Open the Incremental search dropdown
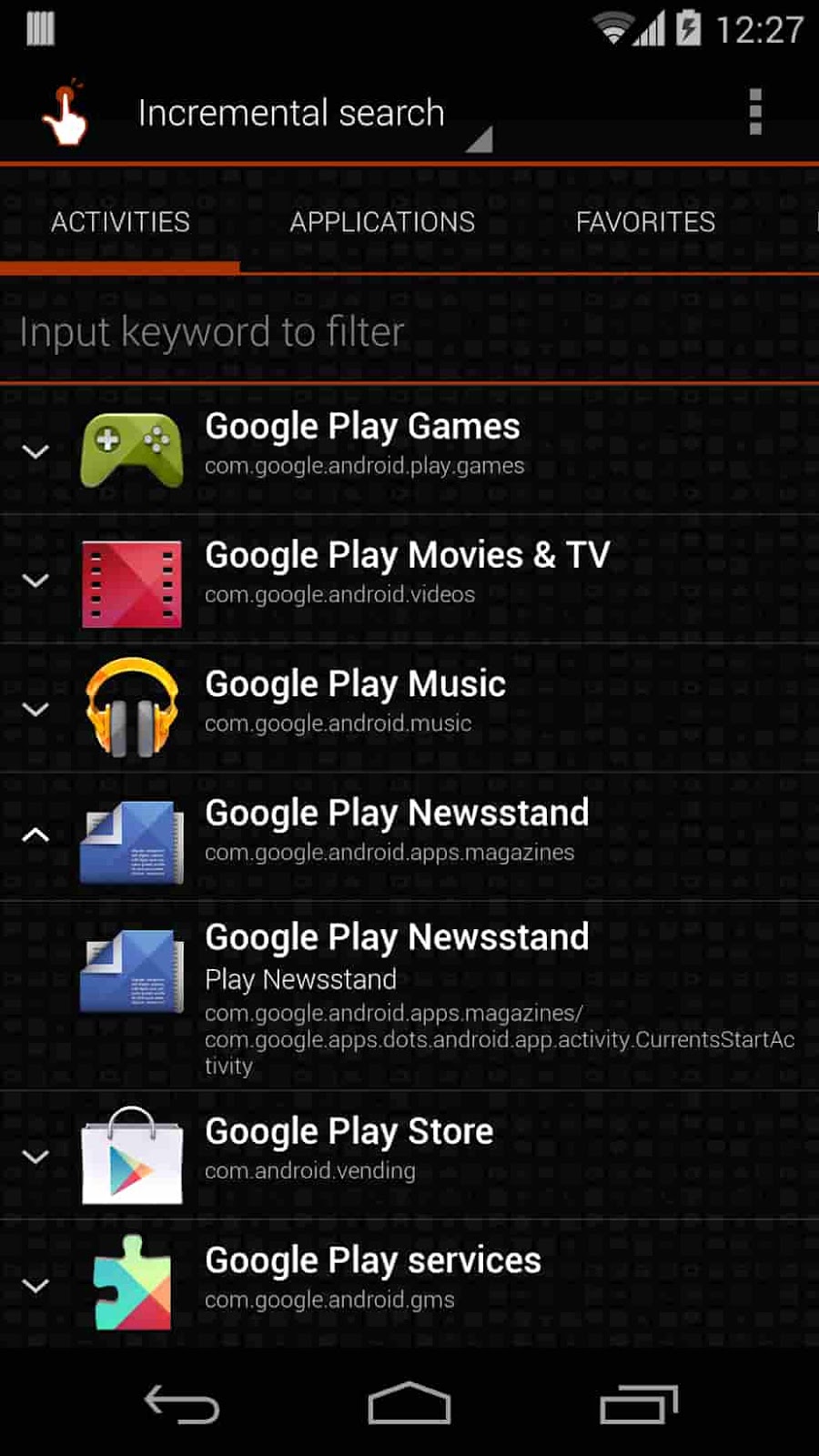 coord(309,115)
